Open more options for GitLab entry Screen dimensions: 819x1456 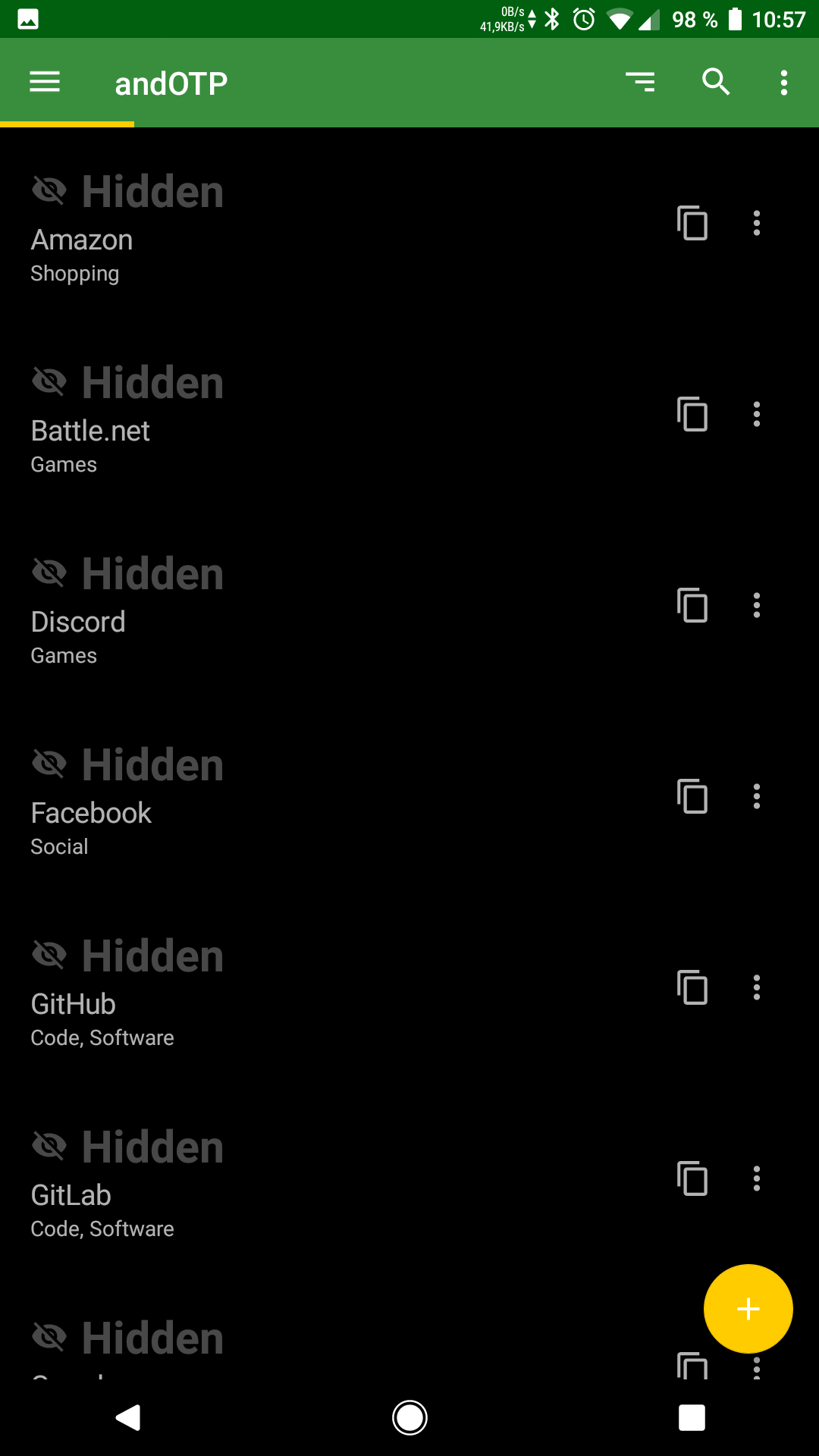click(x=756, y=1178)
